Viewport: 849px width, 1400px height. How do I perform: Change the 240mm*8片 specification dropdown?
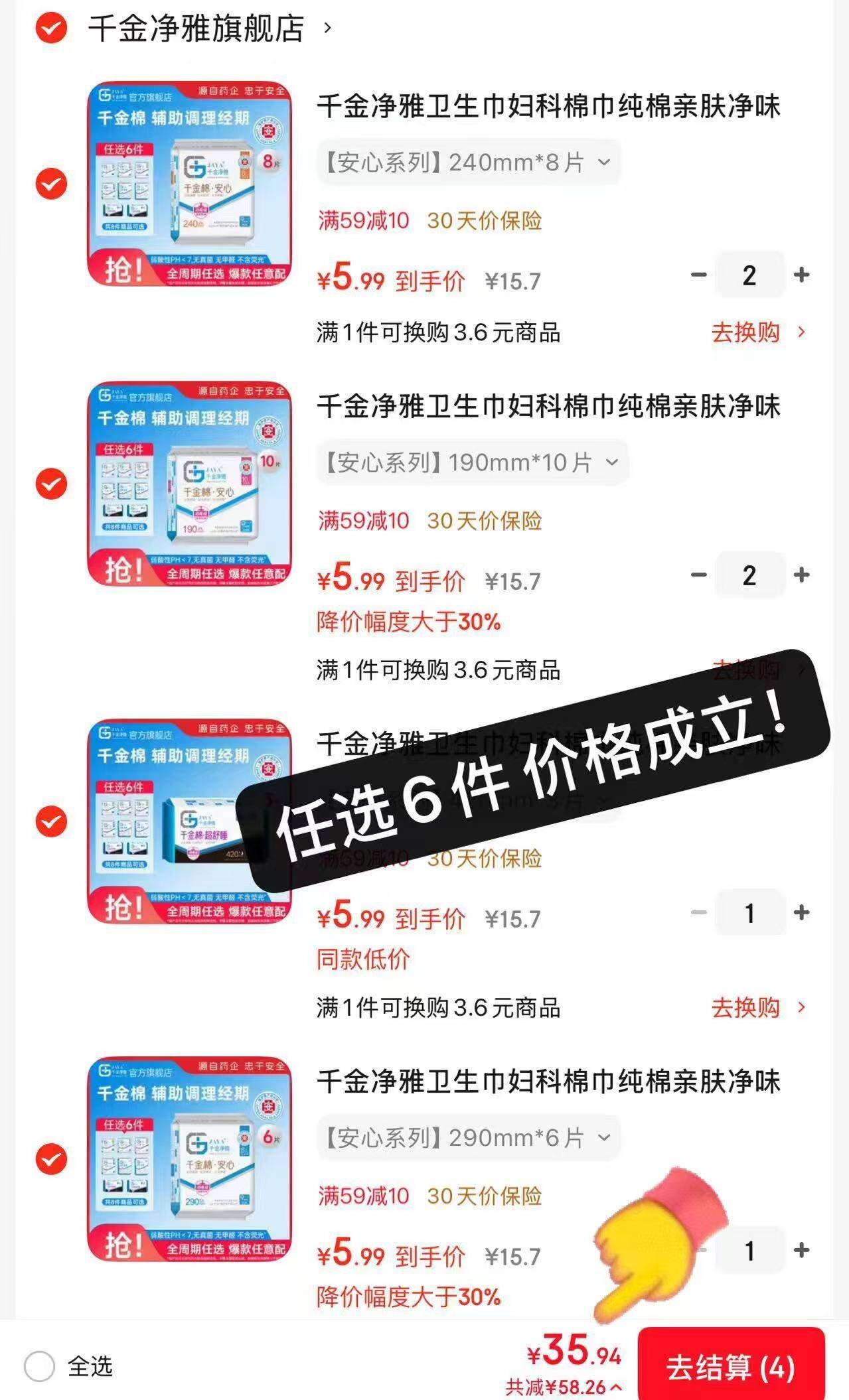pyautogui.click(x=468, y=162)
